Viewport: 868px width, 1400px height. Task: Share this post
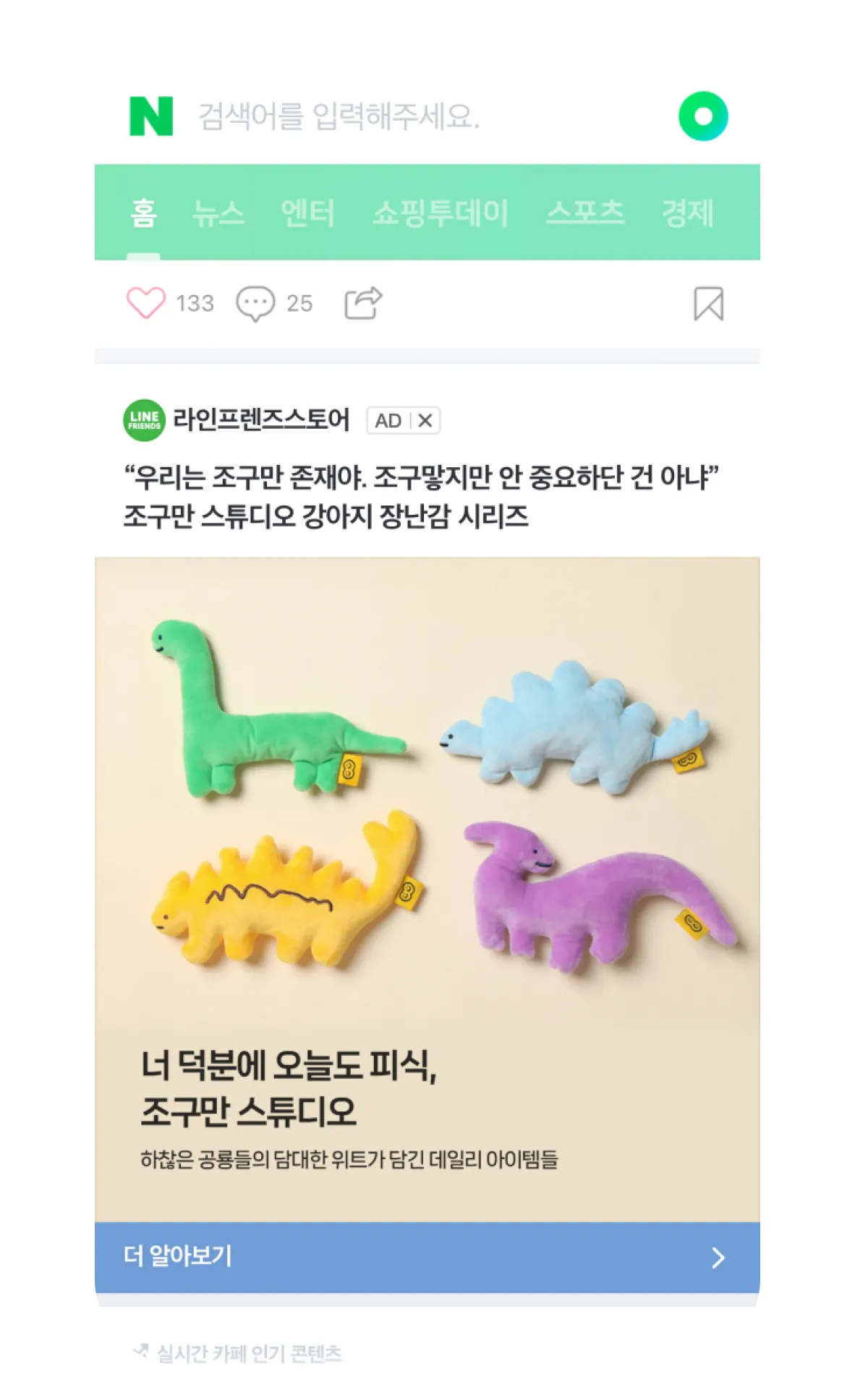pyautogui.click(x=363, y=302)
